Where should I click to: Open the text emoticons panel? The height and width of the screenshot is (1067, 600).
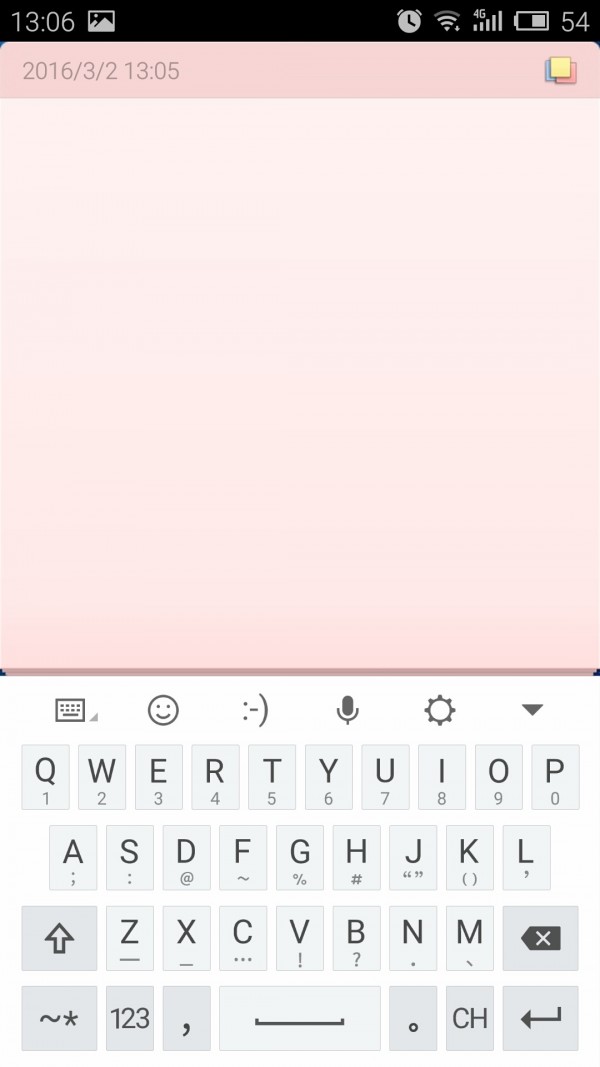(255, 710)
